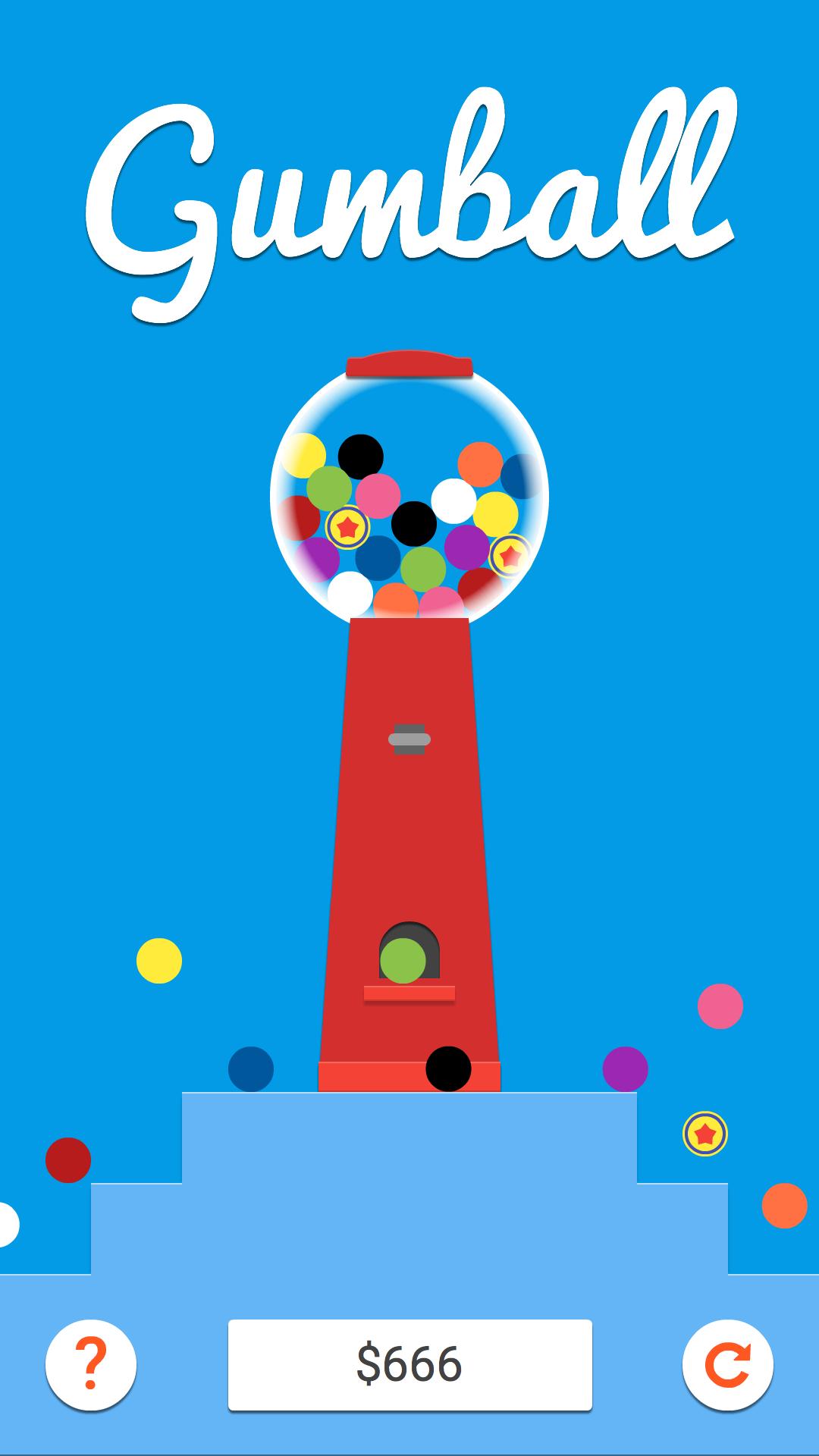Open the help question mark button
This screenshot has width=819, height=1456.
click(x=91, y=1364)
